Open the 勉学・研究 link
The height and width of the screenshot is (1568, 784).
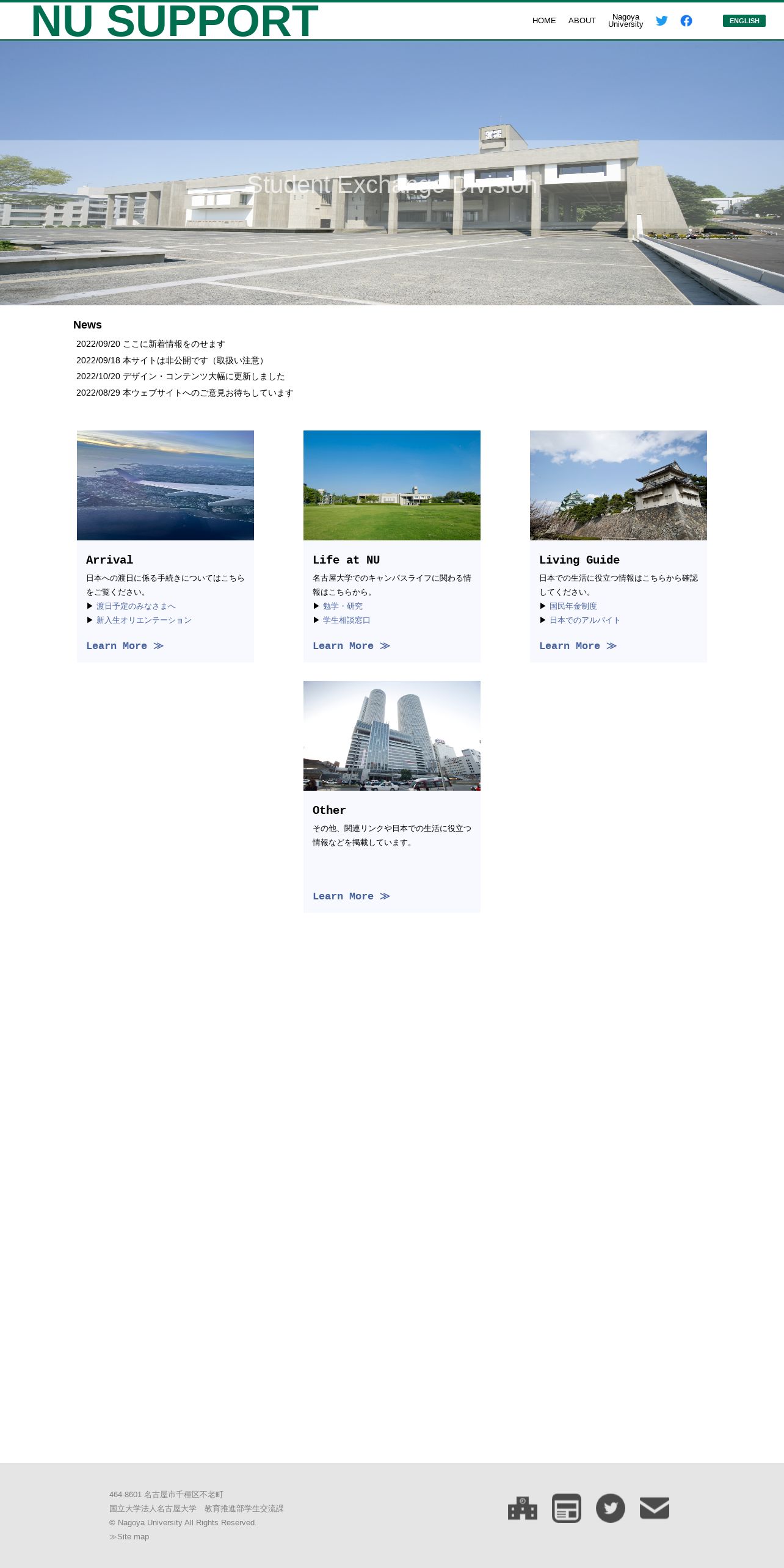coord(342,606)
